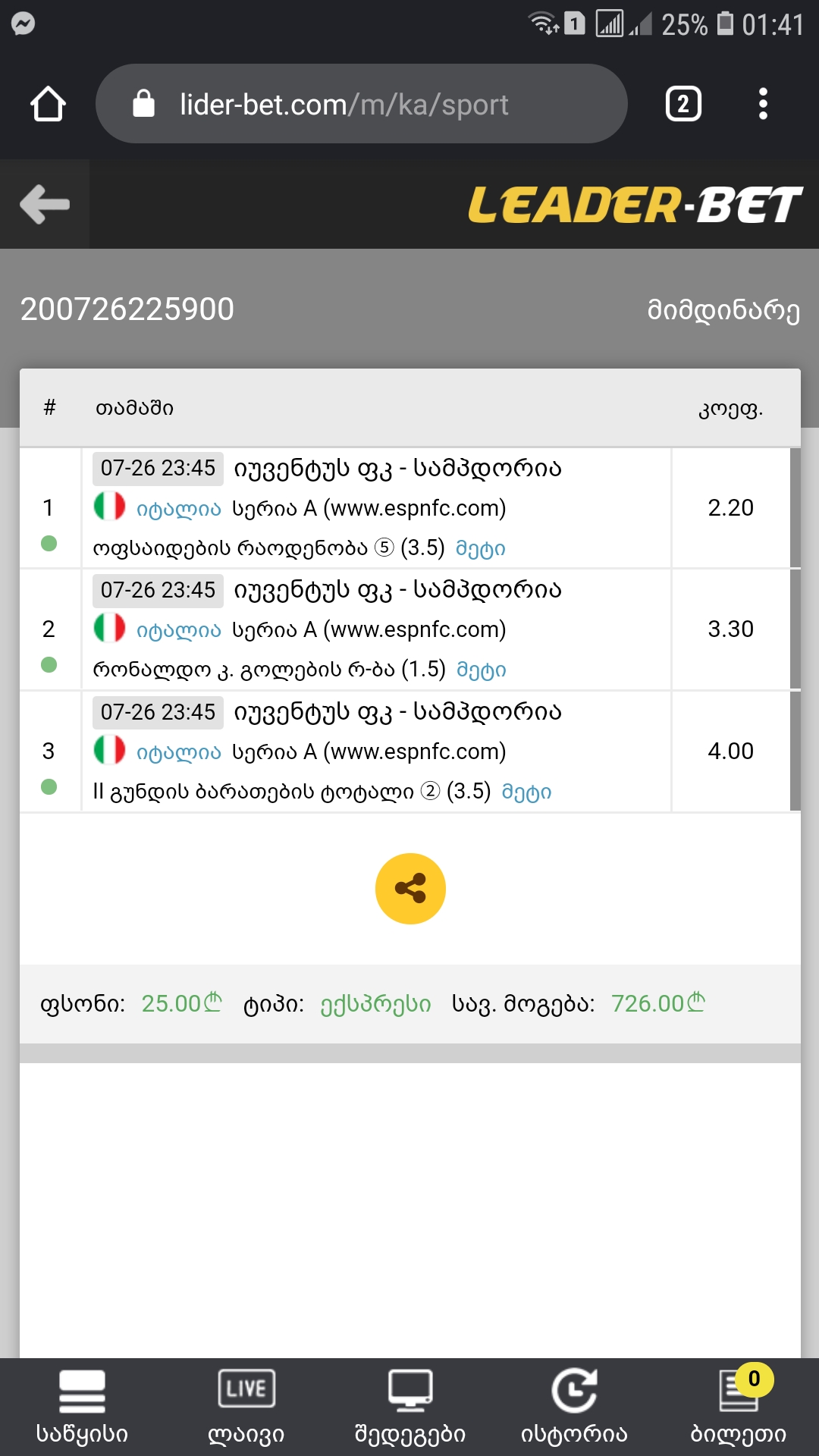Open the home menu via lines icon
Screen dimensions: 819x1456
point(80,1390)
